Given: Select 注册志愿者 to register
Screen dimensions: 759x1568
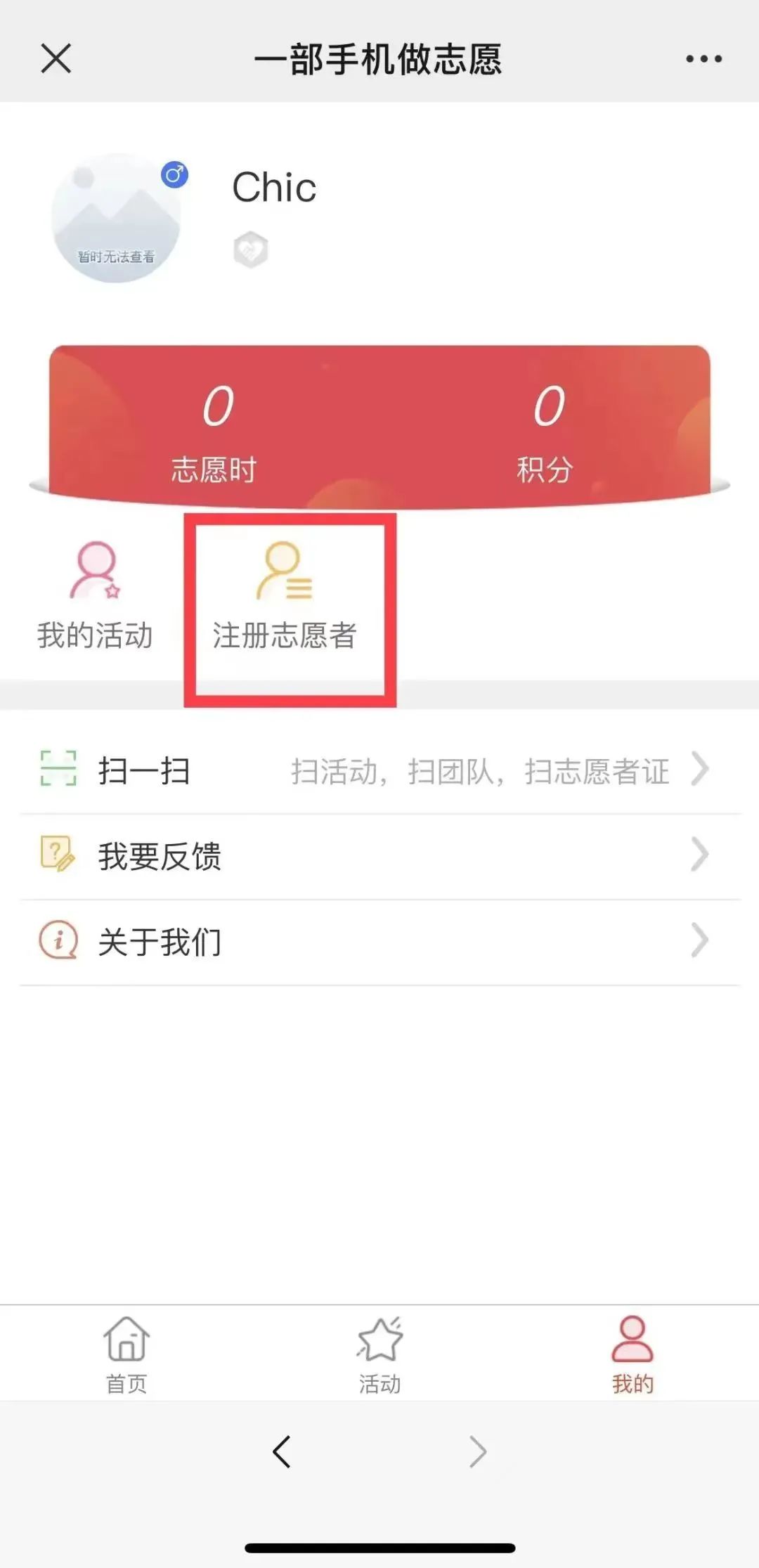Looking at the screenshot, I should (x=285, y=597).
